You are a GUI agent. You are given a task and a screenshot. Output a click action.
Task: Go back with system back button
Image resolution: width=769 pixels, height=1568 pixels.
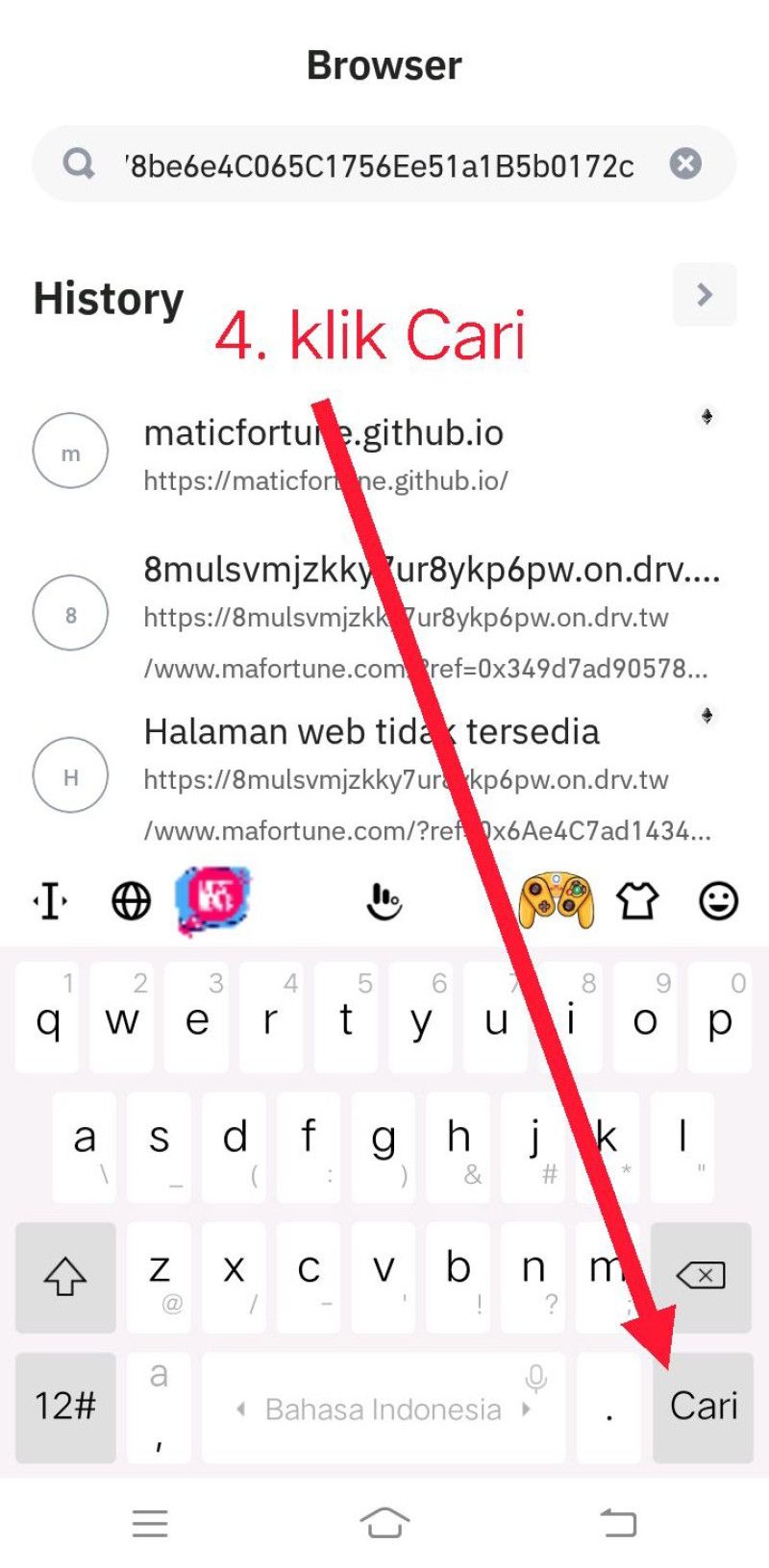coord(618,1523)
